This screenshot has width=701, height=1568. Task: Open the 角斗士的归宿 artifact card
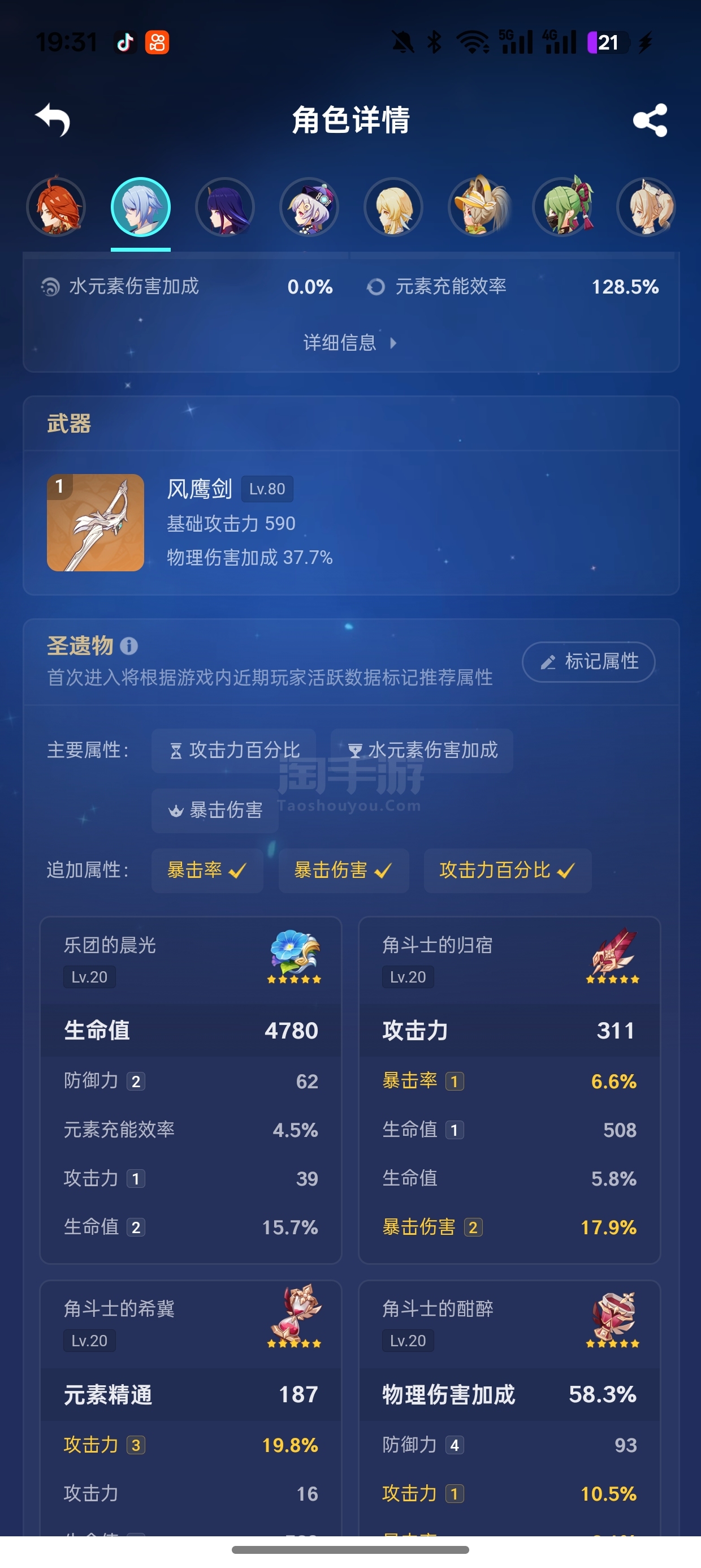tap(509, 1090)
